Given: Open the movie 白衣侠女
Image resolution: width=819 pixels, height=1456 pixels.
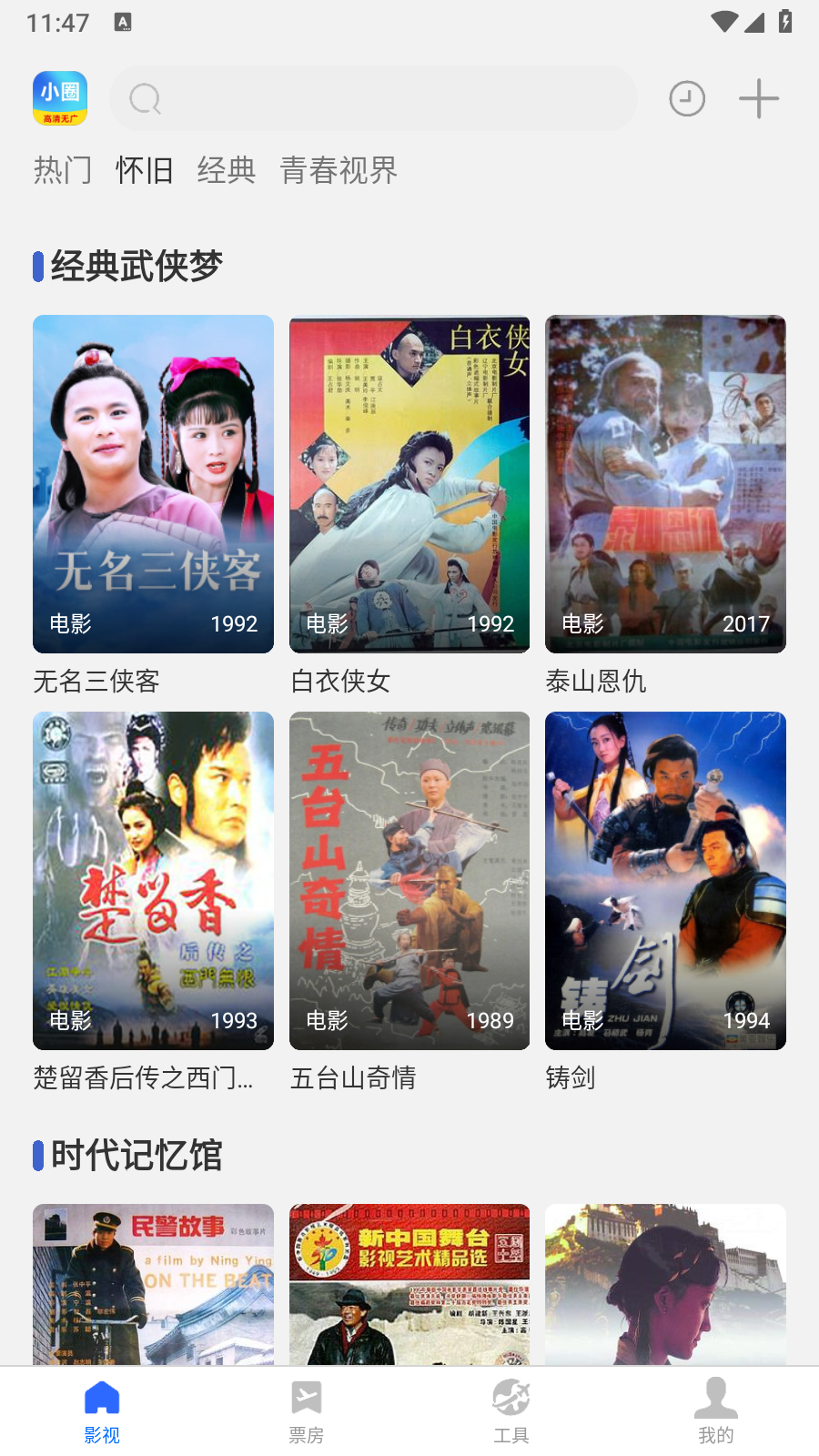Looking at the screenshot, I should click(409, 483).
